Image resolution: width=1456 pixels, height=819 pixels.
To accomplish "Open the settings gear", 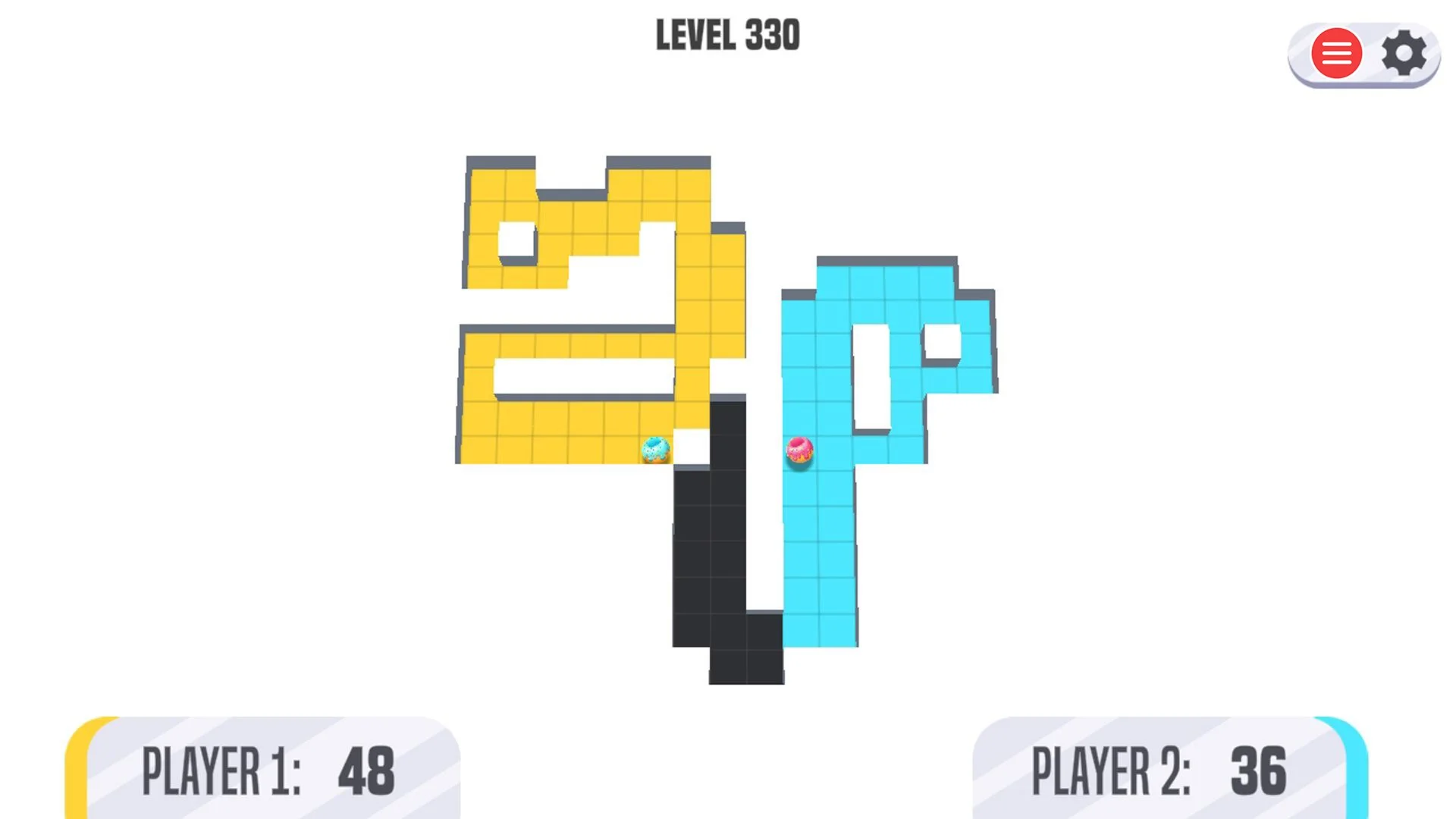I will click(1404, 54).
